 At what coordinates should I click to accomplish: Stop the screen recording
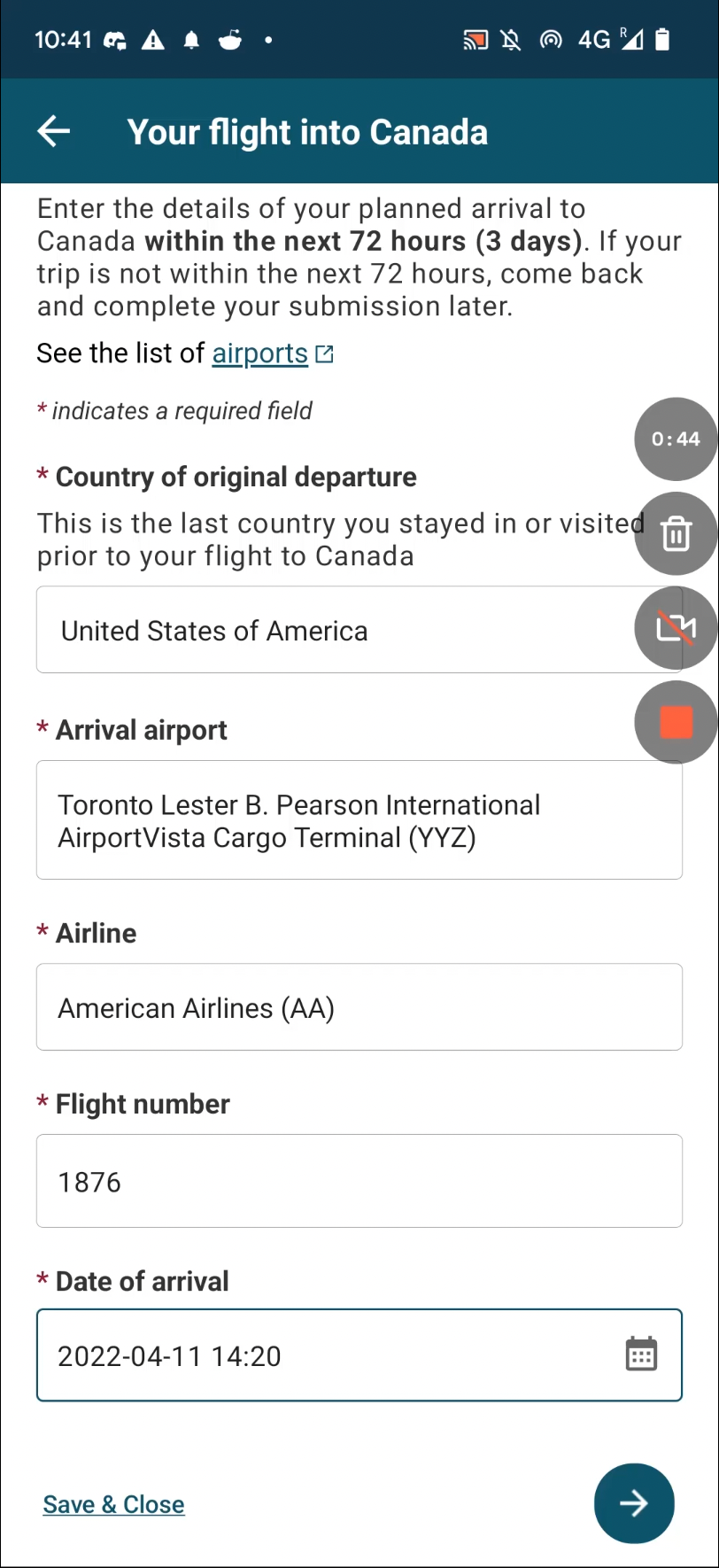pos(676,722)
